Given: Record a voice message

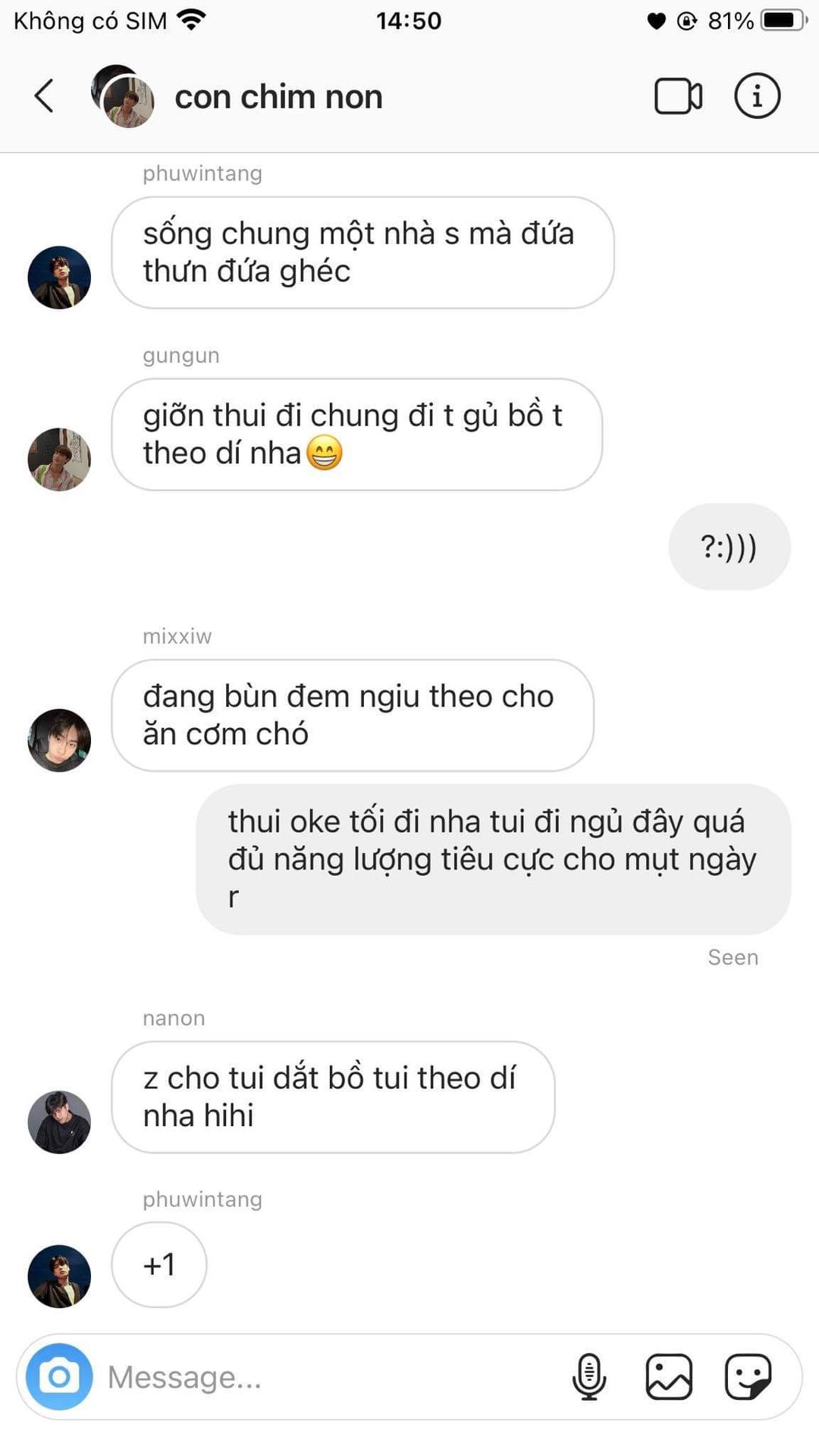Looking at the screenshot, I should [x=589, y=1376].
